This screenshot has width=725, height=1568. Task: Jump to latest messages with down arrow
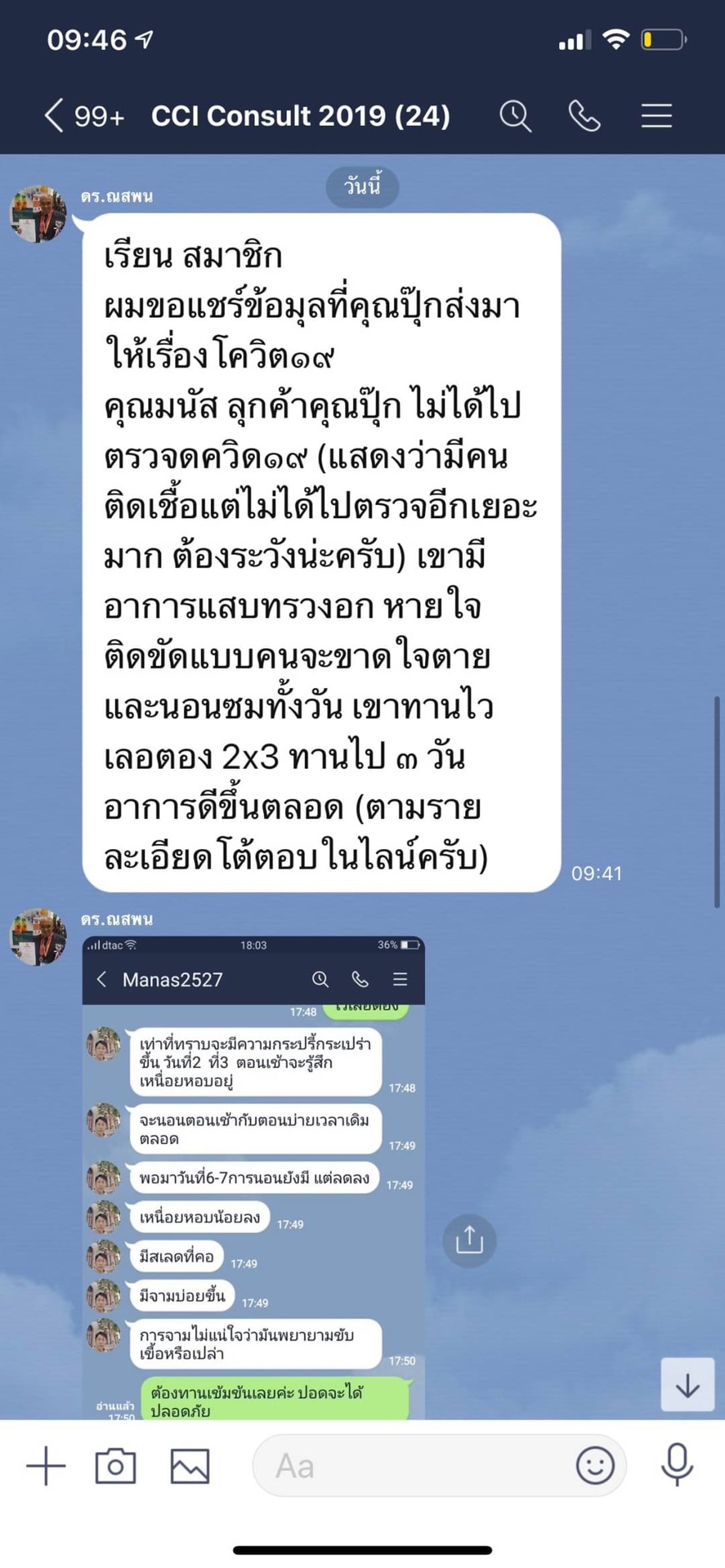tap(687, 1385)
